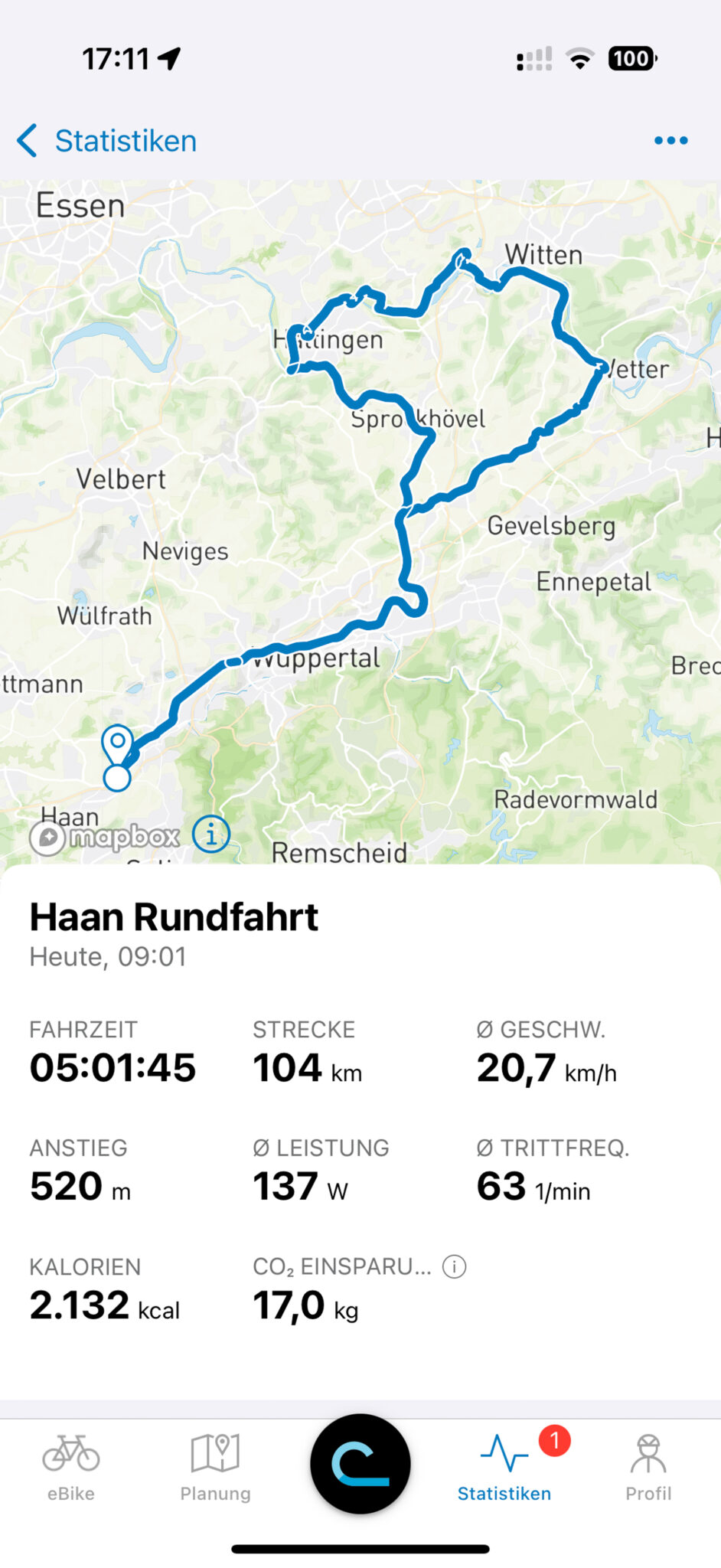Show info about CO₂ Einsparung
721x1568 pixels.
coord(455,1267)
